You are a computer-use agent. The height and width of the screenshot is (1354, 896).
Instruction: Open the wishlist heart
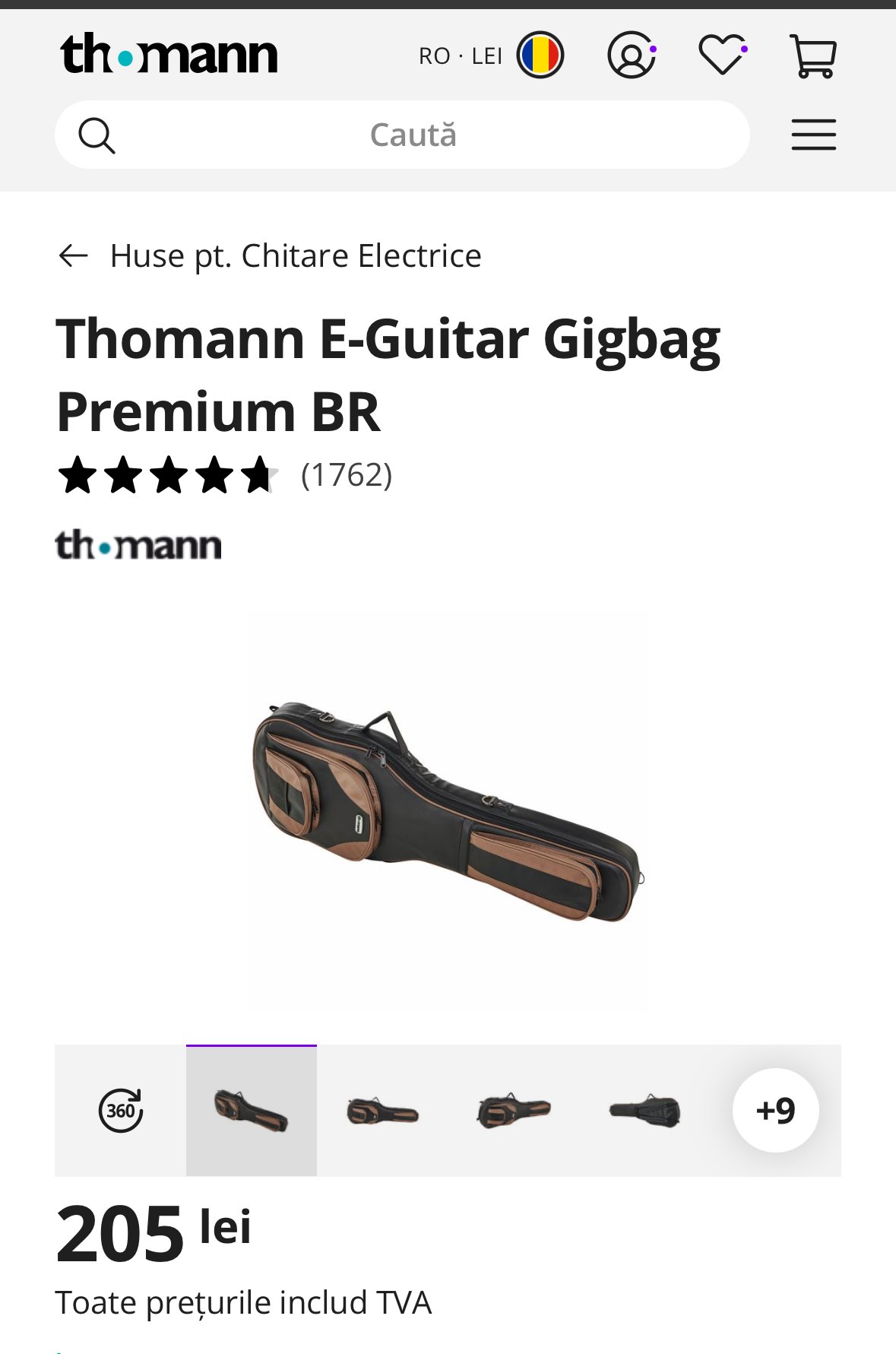tap(722, 55)
